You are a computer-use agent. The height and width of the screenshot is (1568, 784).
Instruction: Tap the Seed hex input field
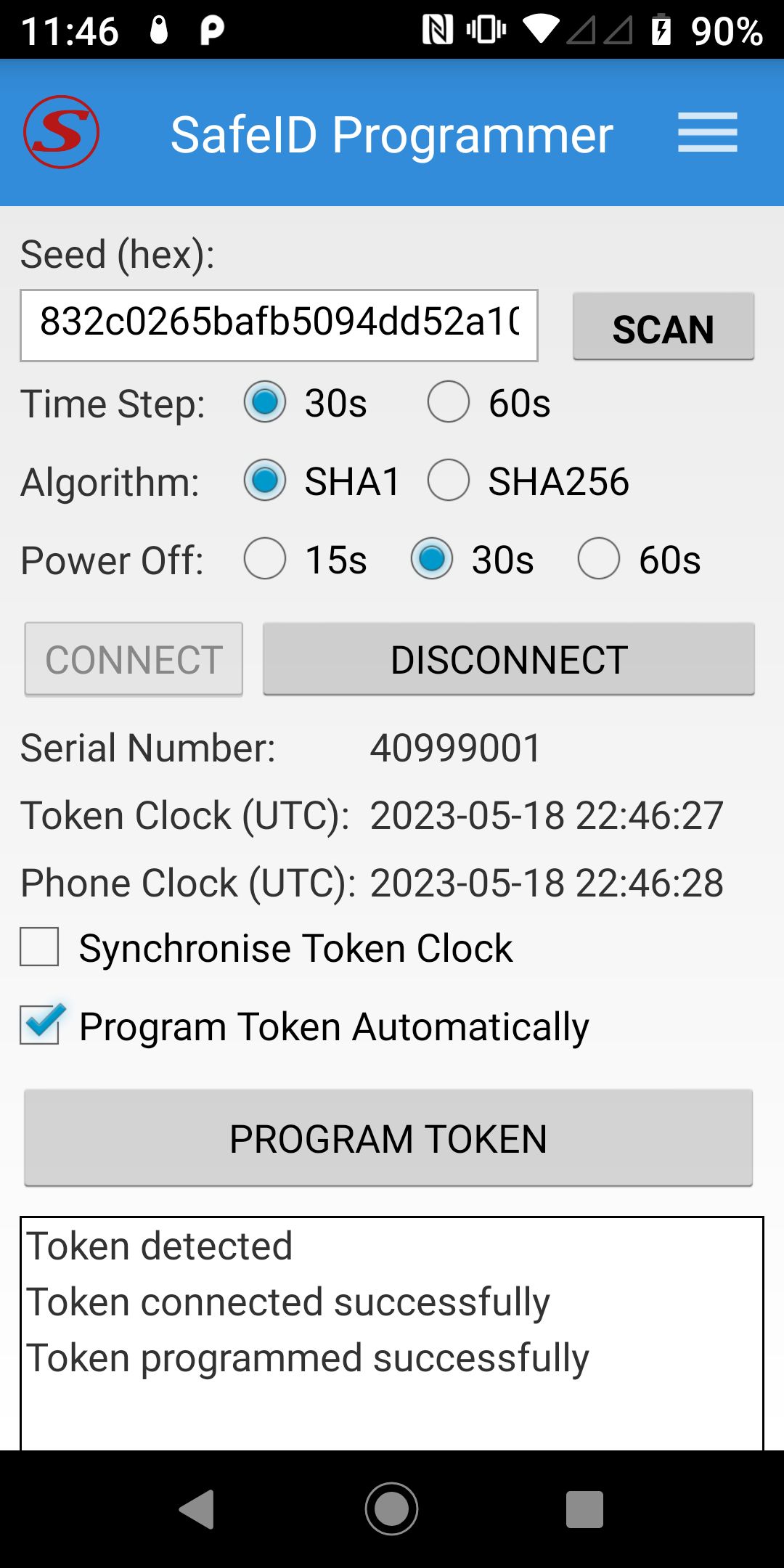(x=279, y=324)
